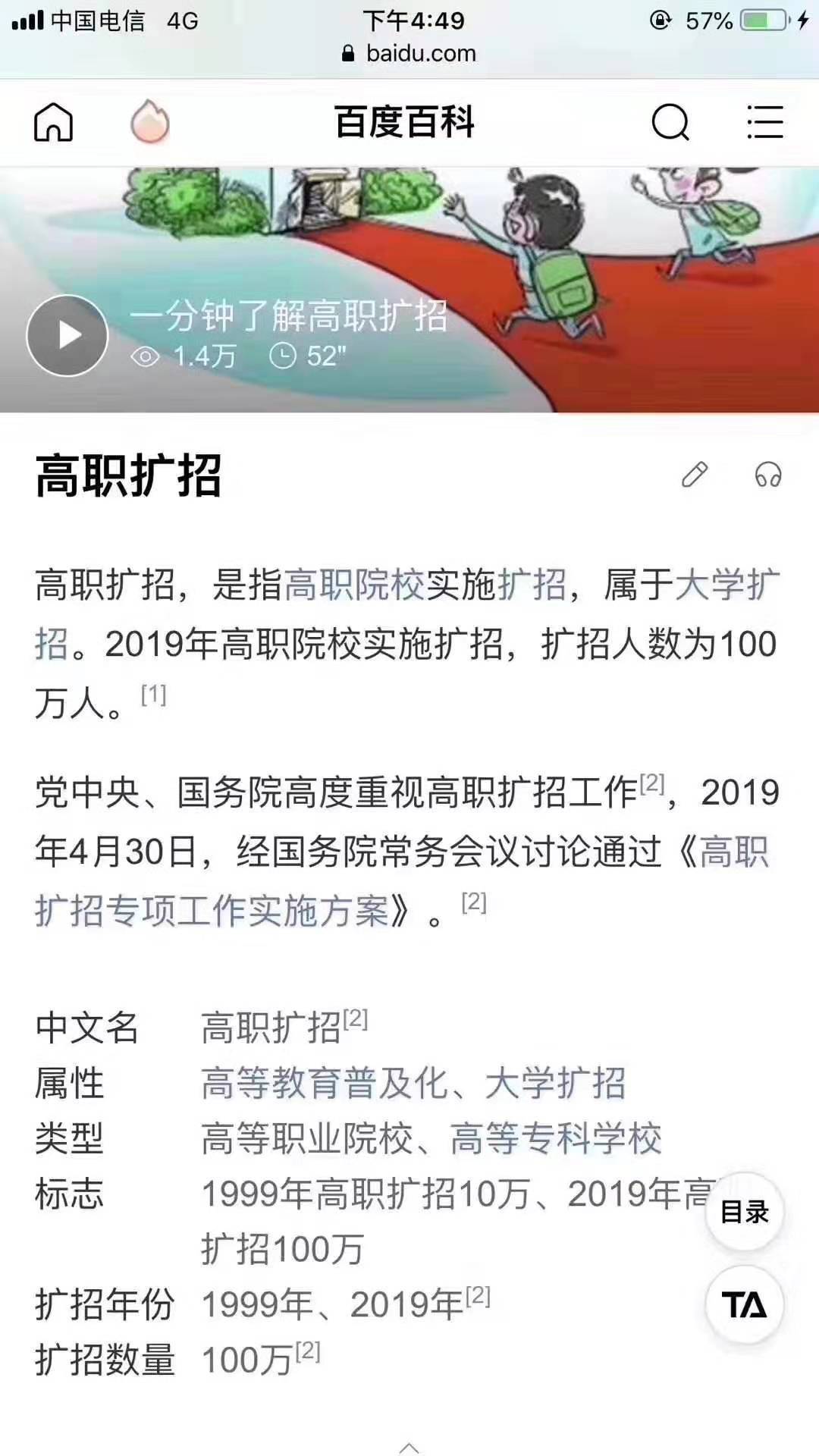Image resolution: width=819 pixels, height=1456 pixels.
Task: Listen to the entry via the headphones icon
Action: coord(767,475)
